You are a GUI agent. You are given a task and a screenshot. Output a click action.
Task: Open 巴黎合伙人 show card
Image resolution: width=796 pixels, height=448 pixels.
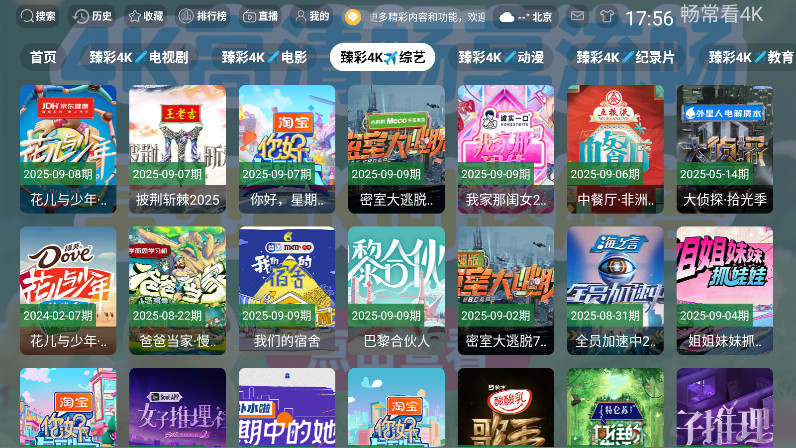(x=396, y=290)
